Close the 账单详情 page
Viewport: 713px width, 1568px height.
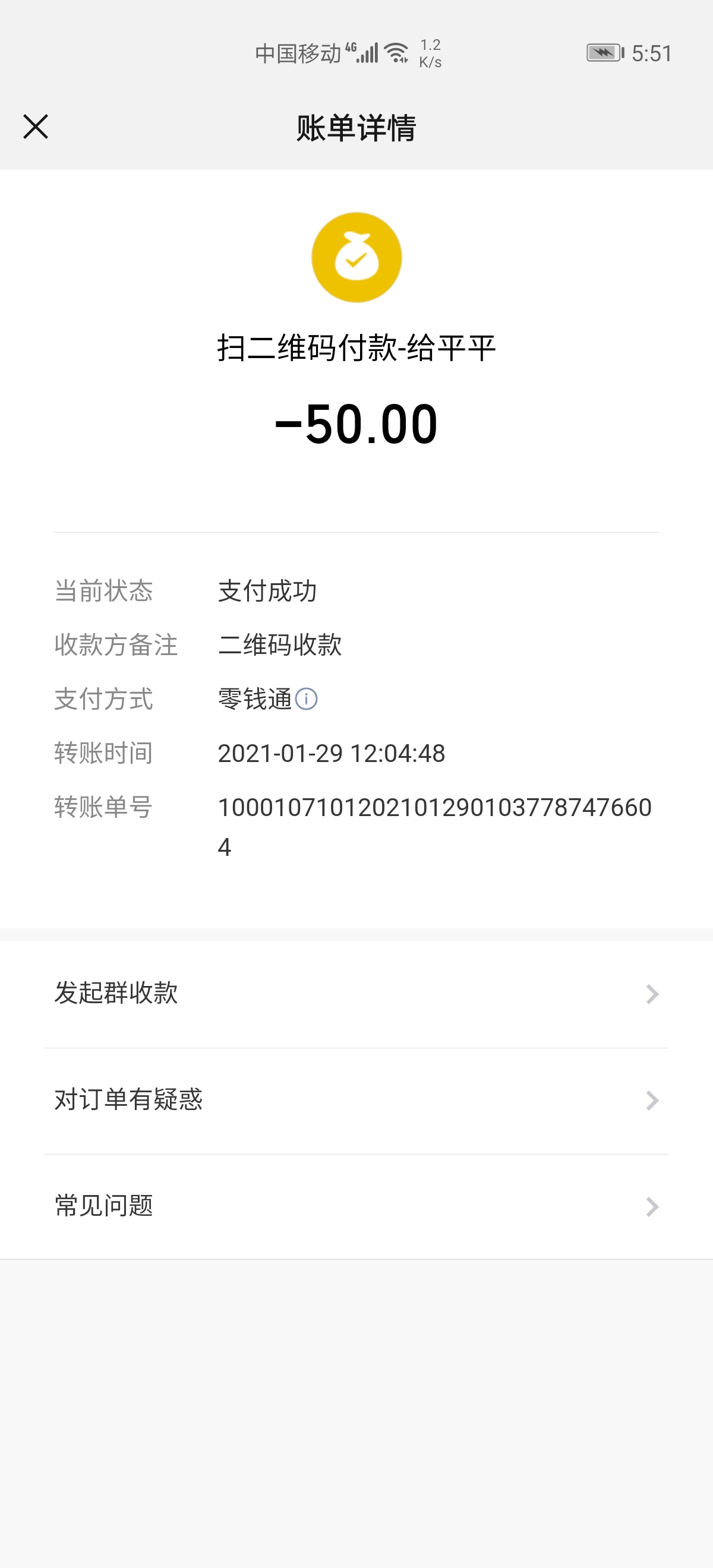(x=35, y=127)
